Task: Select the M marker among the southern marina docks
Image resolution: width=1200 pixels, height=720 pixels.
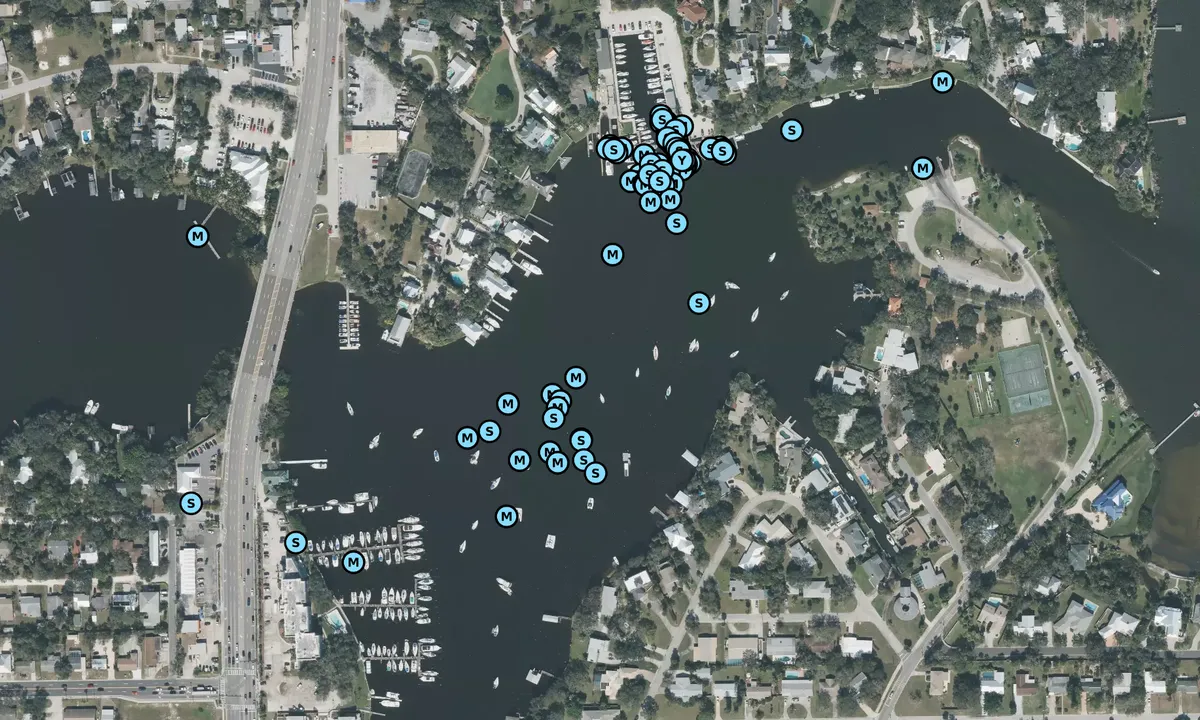Action: (x=353, y=562)
